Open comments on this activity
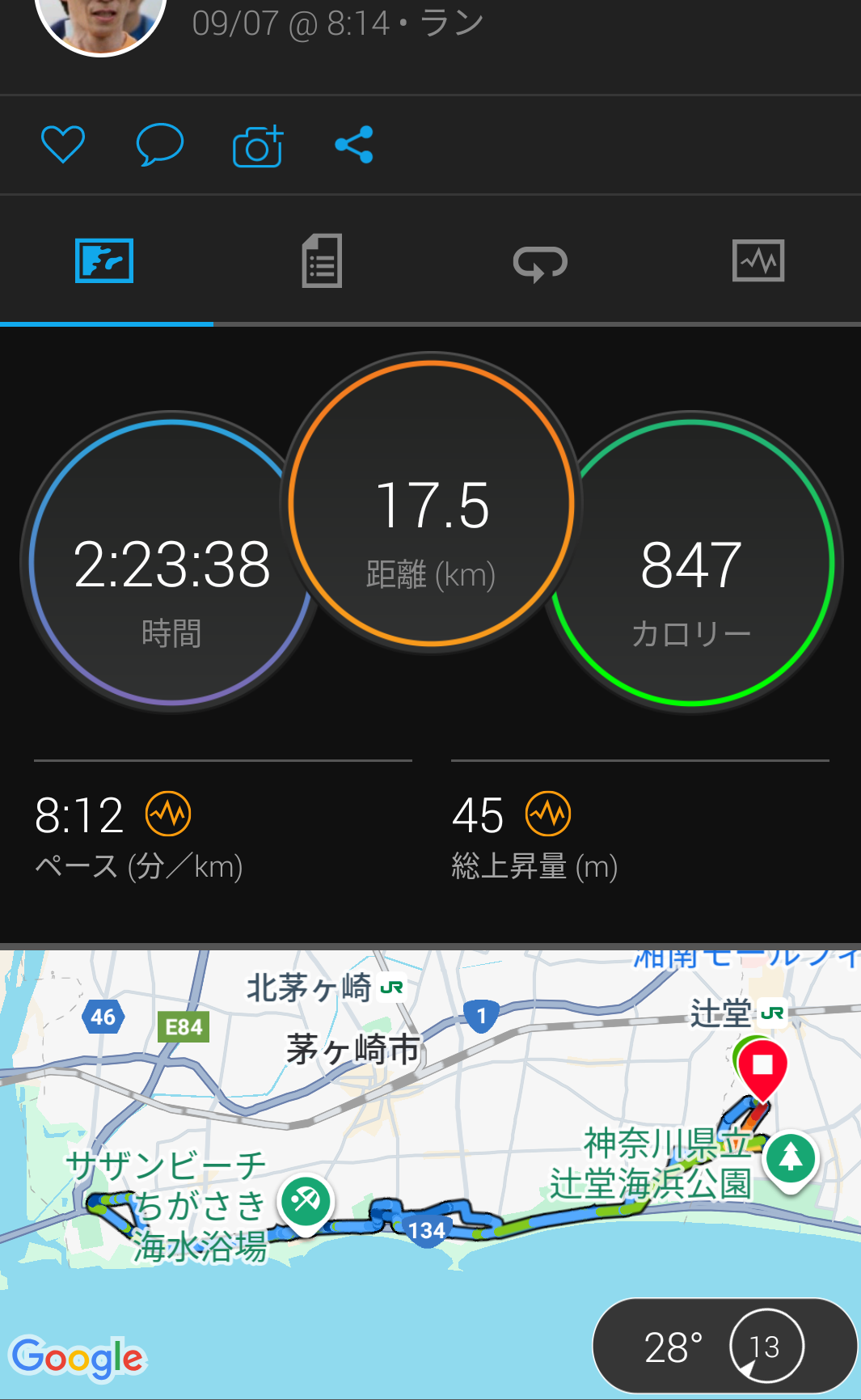The image size is (861, 1400). coord(160,146)
